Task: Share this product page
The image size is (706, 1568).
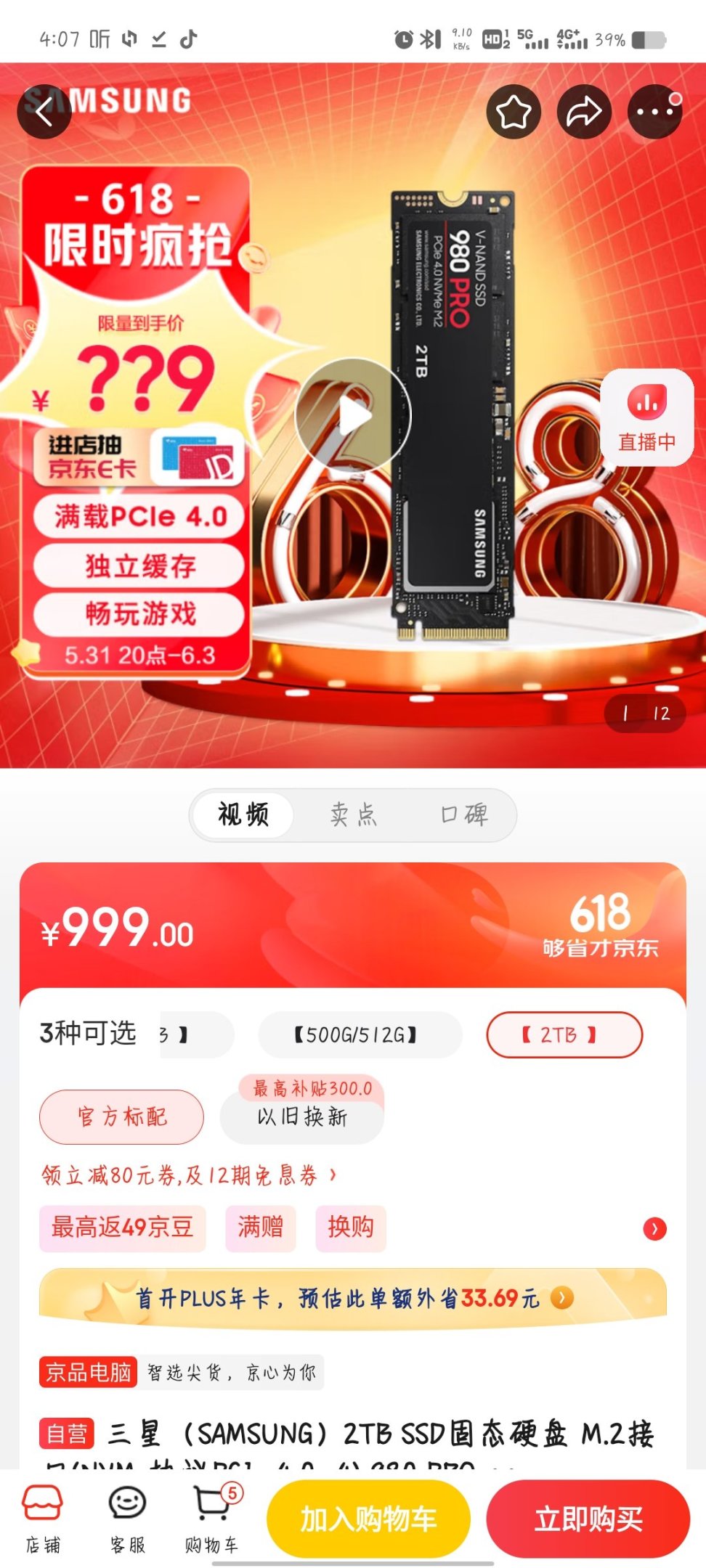Action: point(584,113)
